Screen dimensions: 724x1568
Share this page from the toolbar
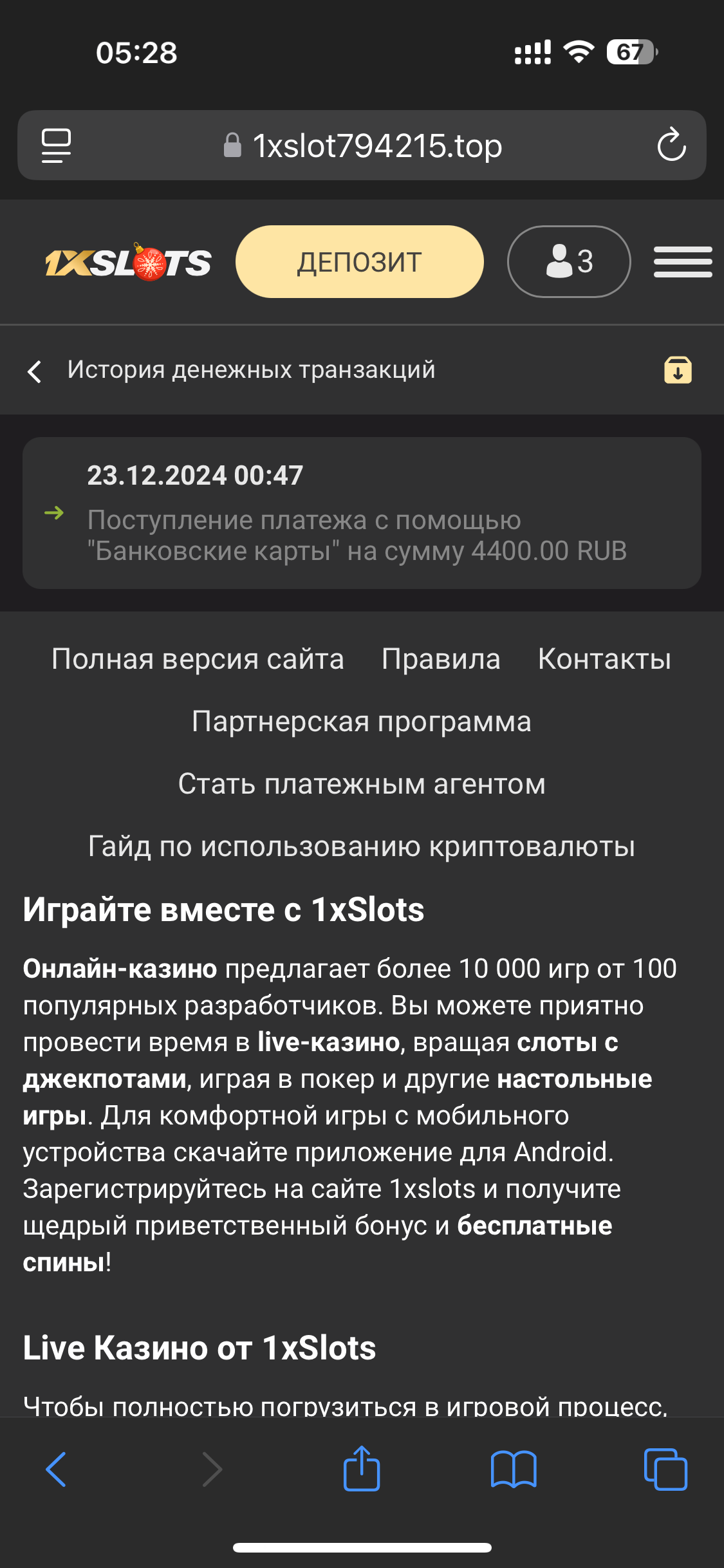point(362,1468)
